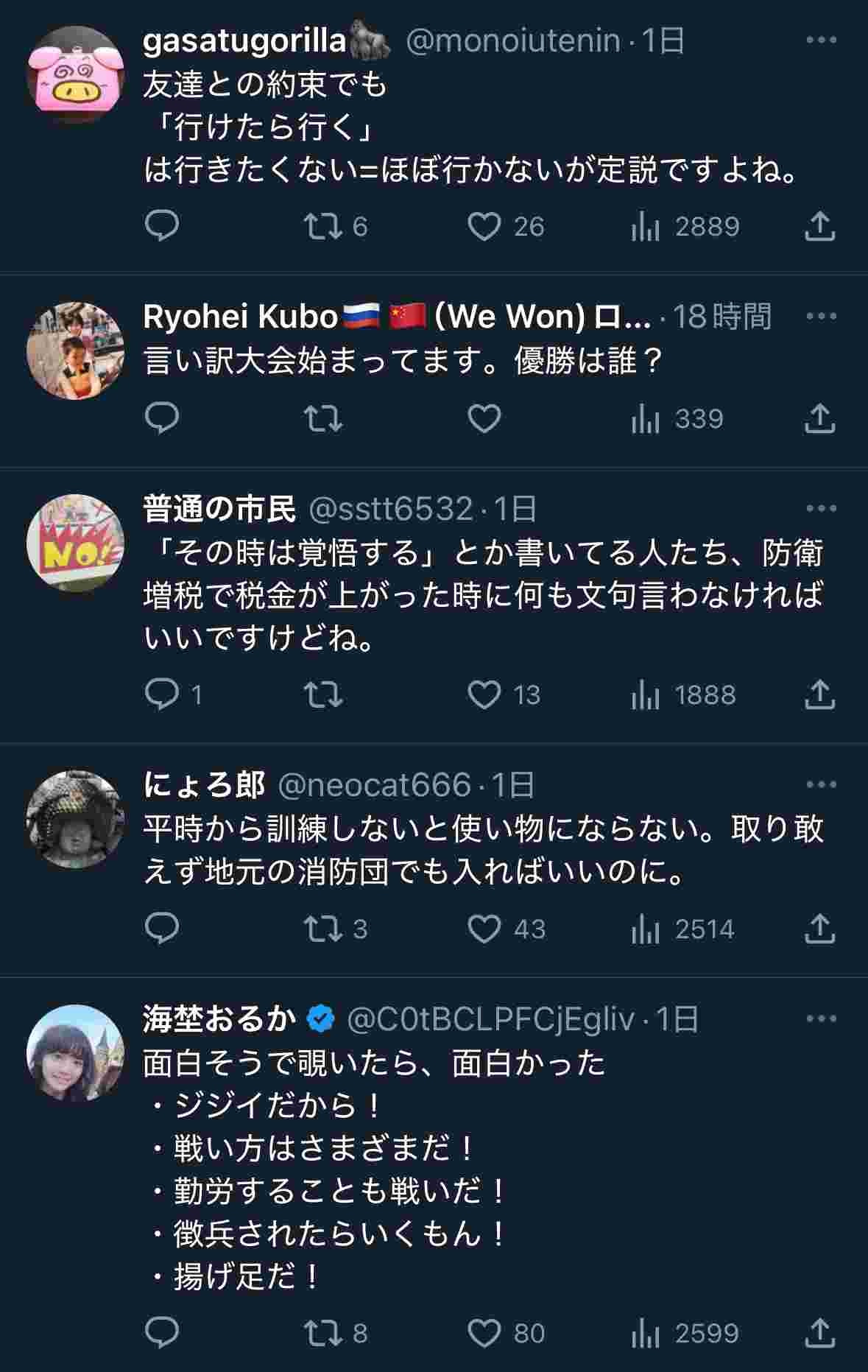Share gasatugorilla's tweet
Viewport: 868px width, 1372px height.
click(x=819, y=226)
